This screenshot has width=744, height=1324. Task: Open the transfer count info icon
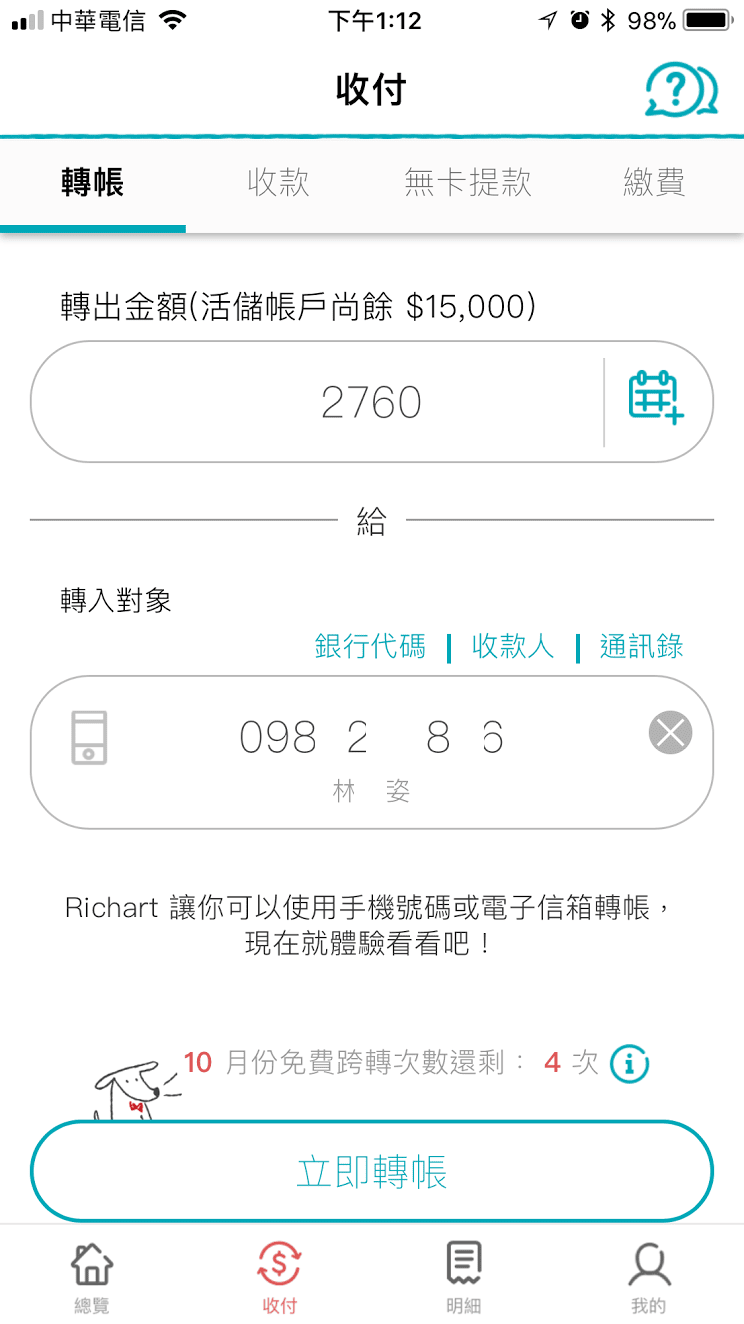click(x=628, y=1064)
